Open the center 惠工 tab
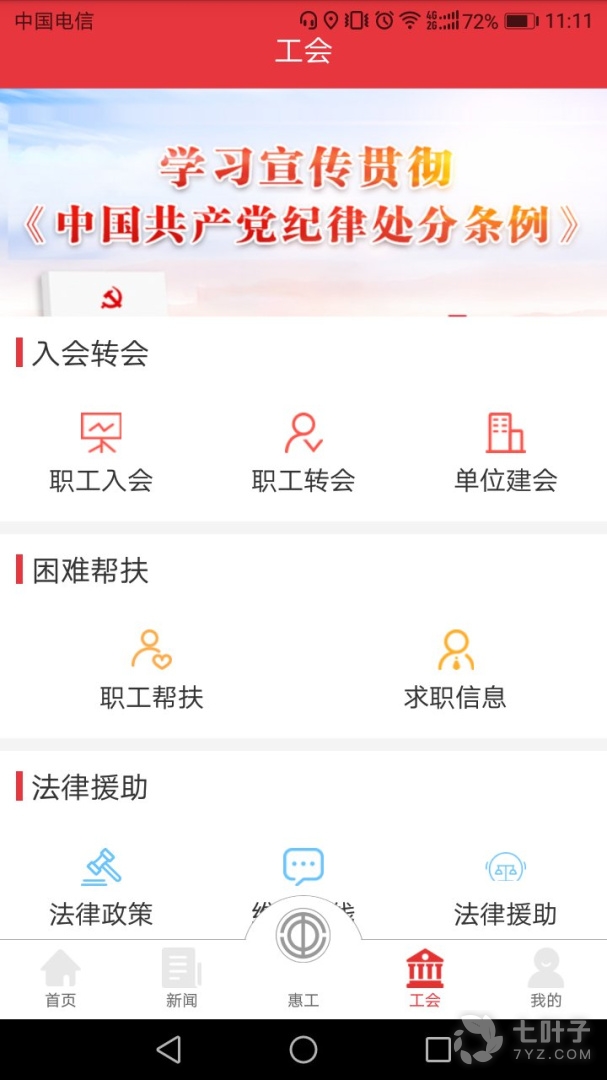 303,960
